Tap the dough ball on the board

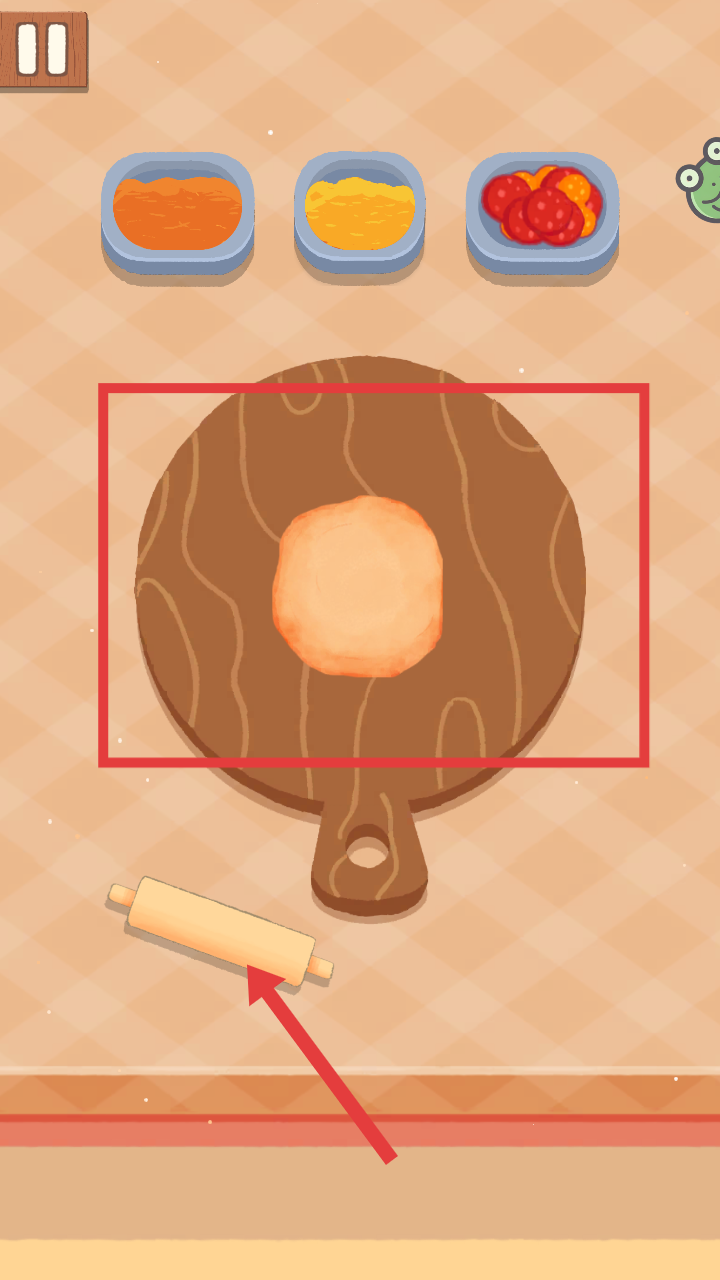[x=358, y=587]
